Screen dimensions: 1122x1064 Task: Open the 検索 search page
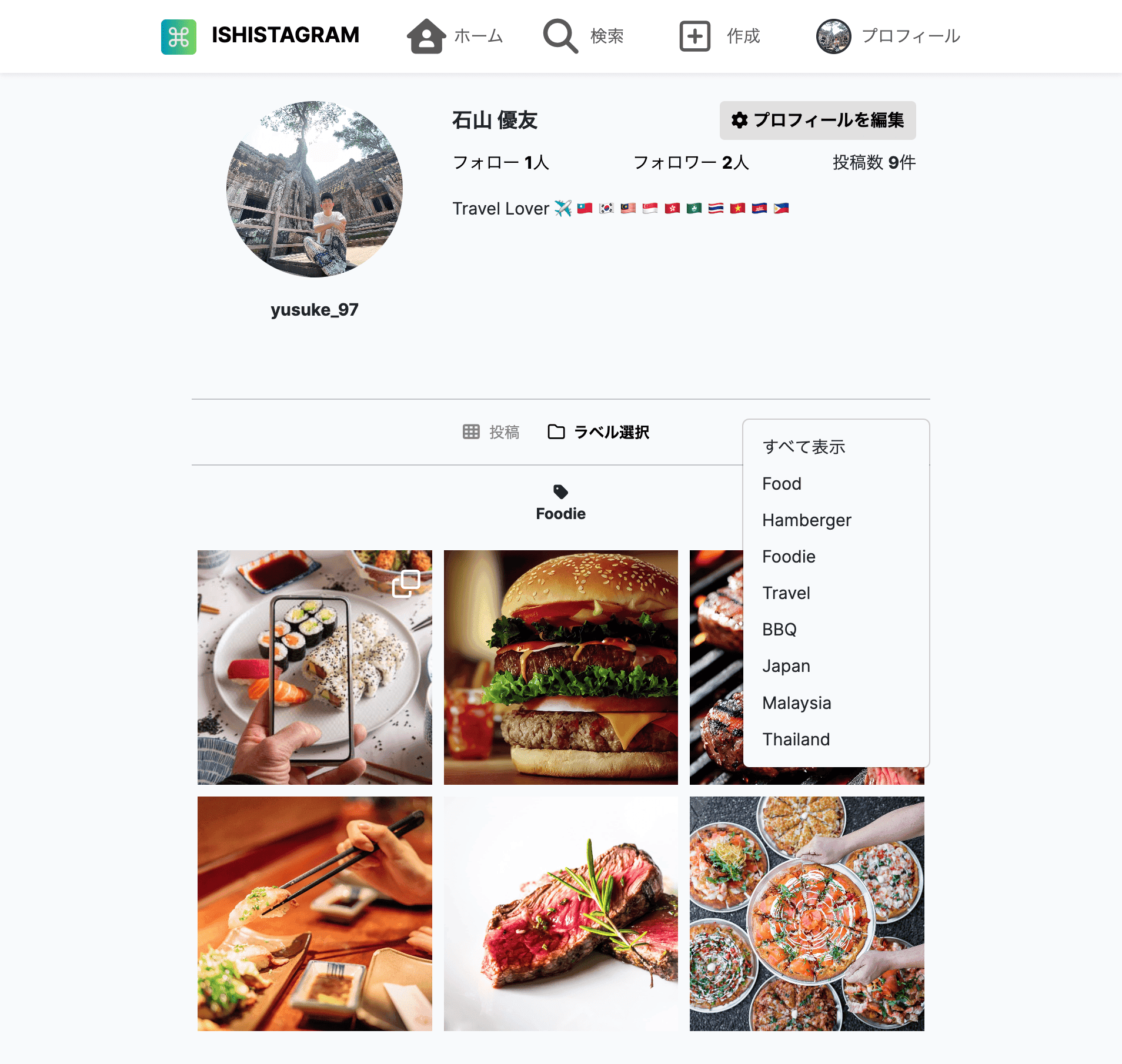click(x=583, y=36)
